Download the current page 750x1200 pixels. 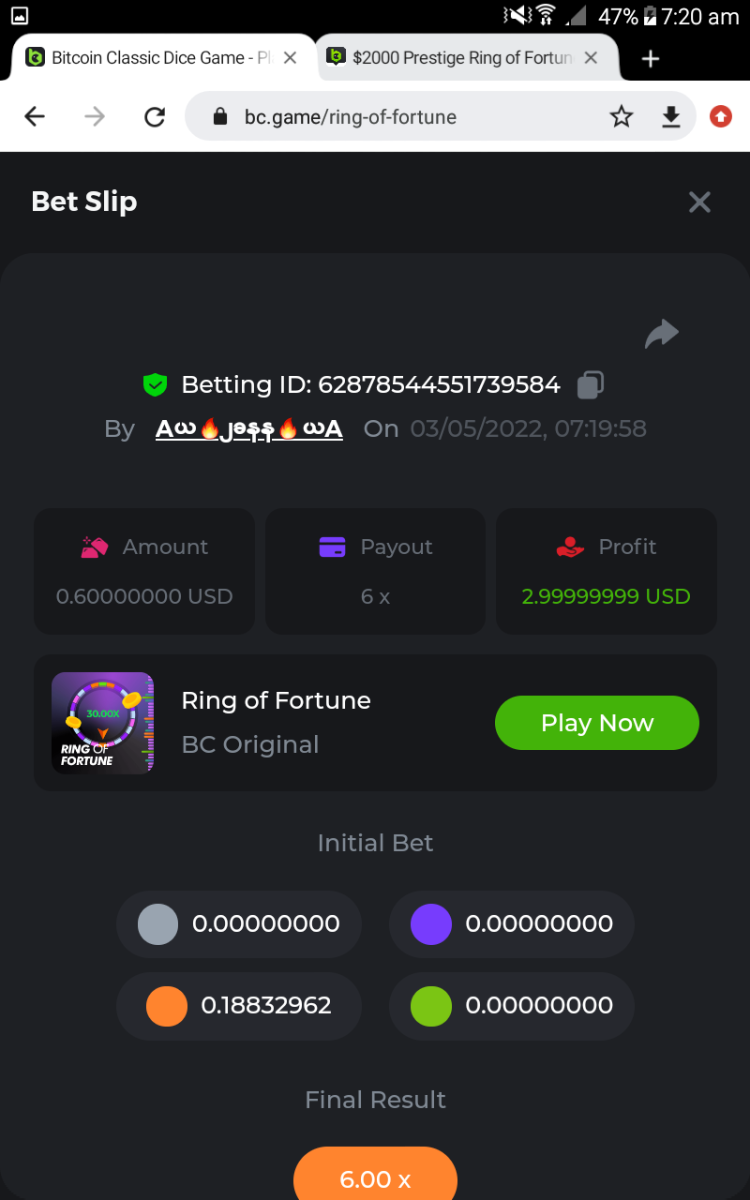click(670, 117)
